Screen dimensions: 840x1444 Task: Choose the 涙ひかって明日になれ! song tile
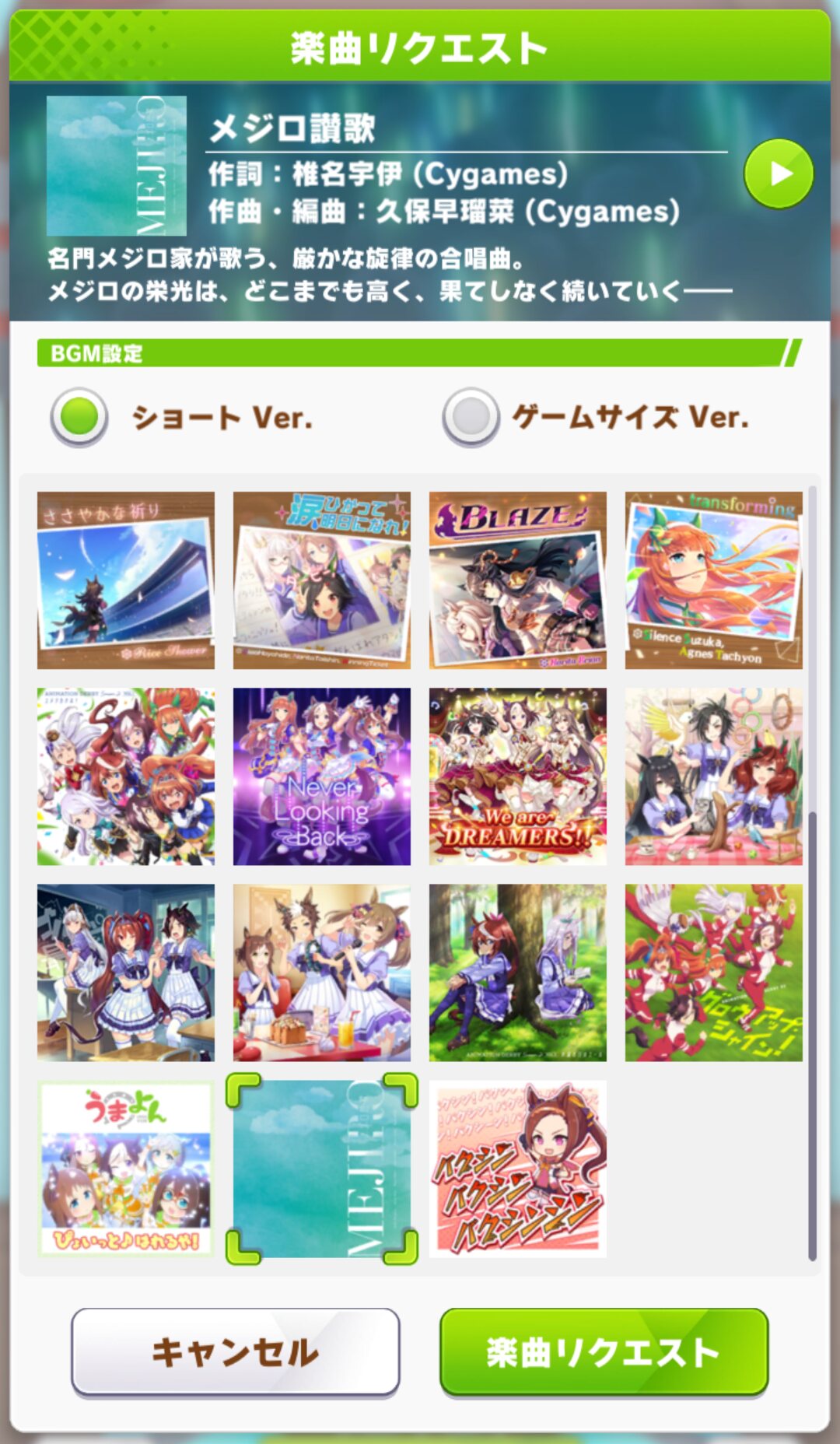(322, 580)
